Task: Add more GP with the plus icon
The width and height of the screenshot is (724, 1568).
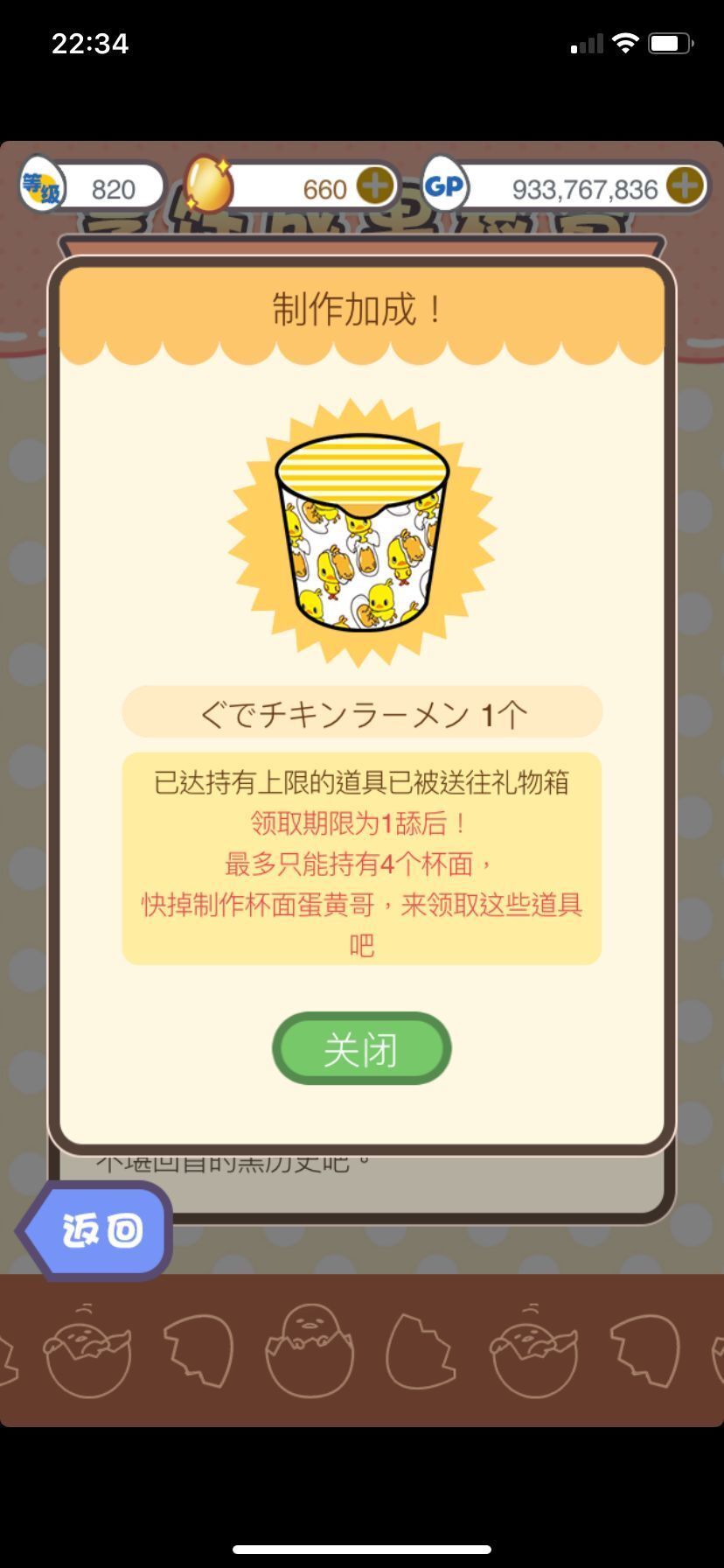Action: click(x=685, y=186)
